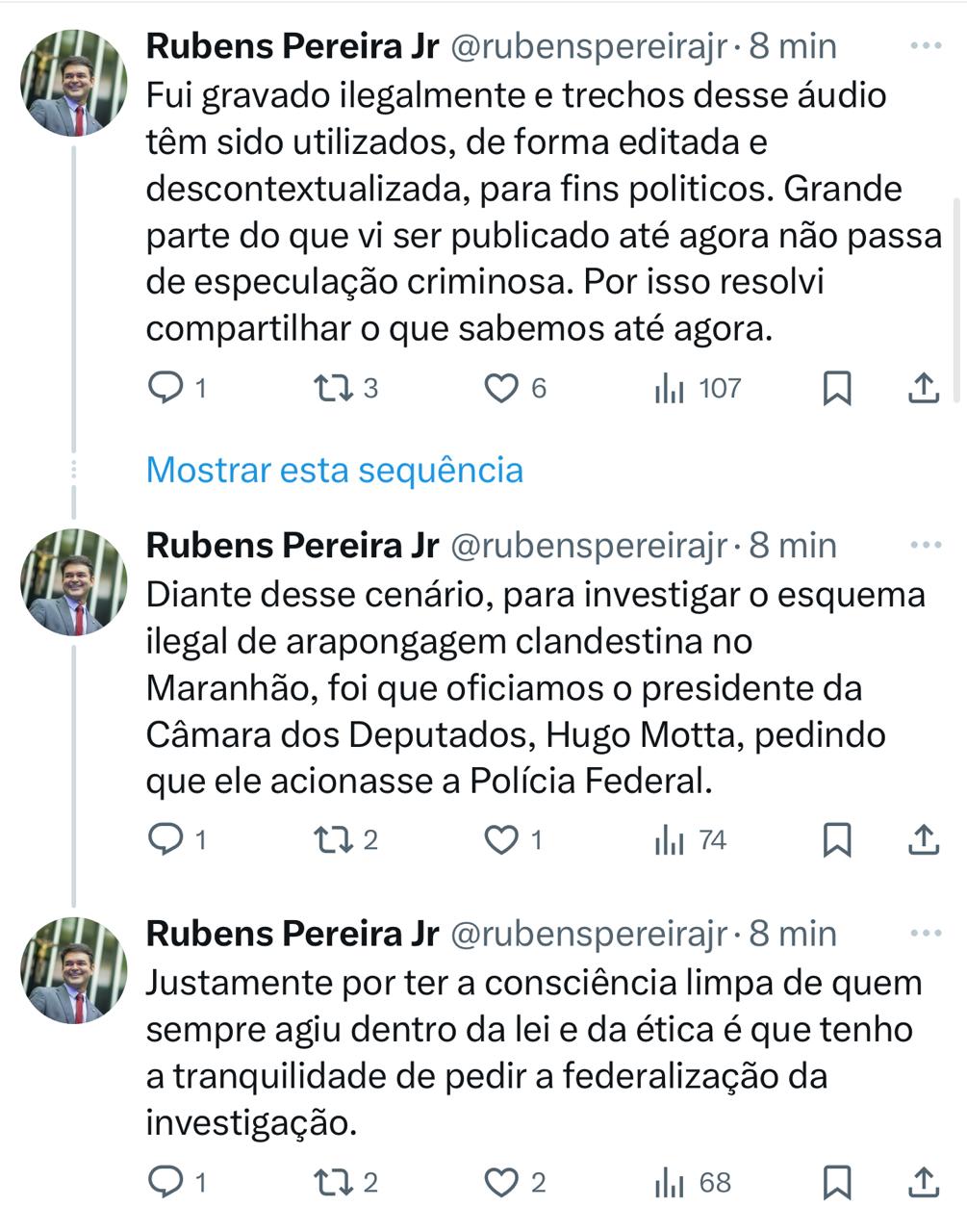Viewport: 967px width, 1232px height.
Task: Tap 'Mostrar esta sequência' link
Action: pos(334,470)
